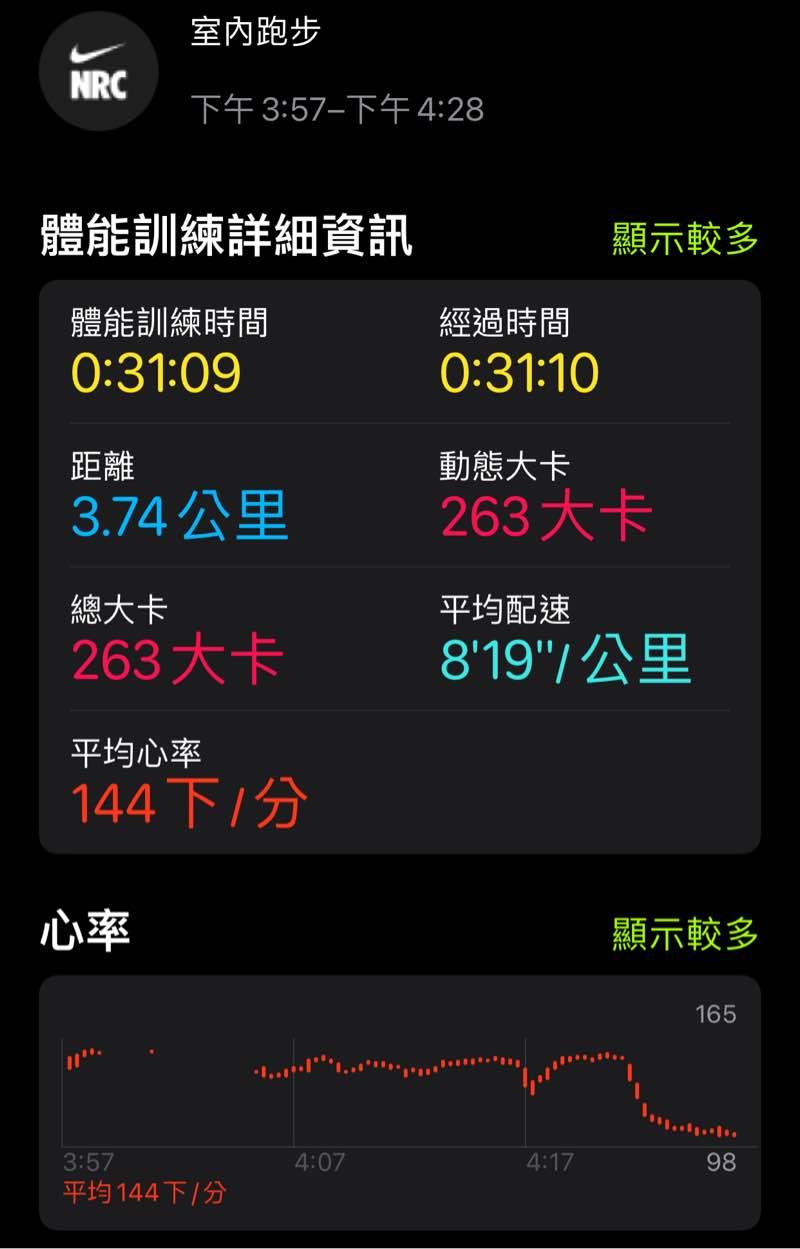
Task: Open the workout details card
Action: (x=400, y=566)
